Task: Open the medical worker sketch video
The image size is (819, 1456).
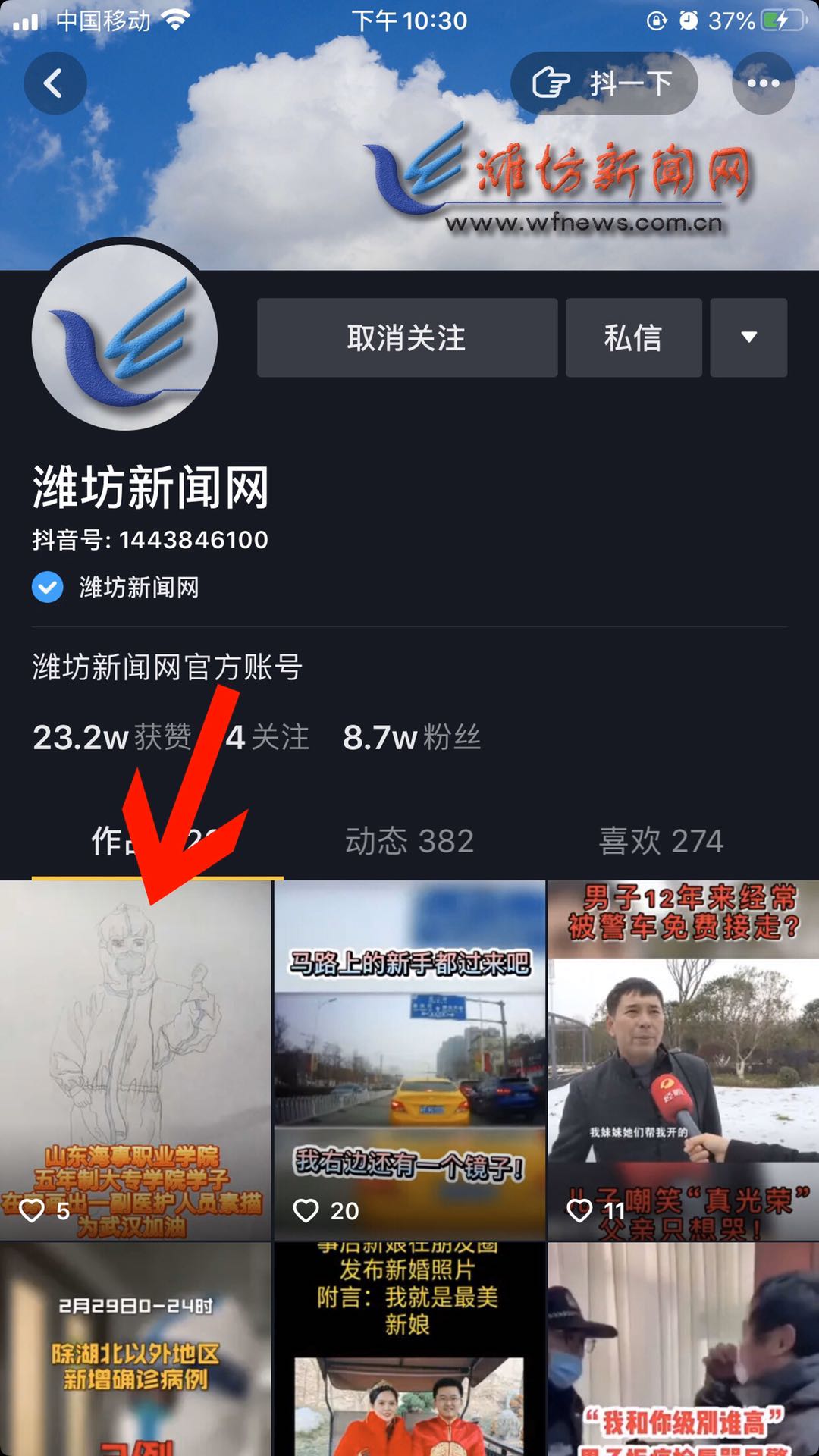Action: (135, 1062)
